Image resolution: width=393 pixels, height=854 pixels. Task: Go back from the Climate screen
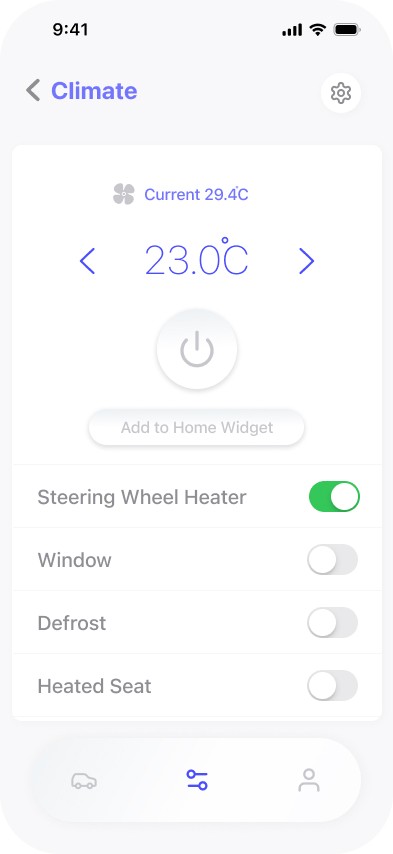tap(33, 90)
